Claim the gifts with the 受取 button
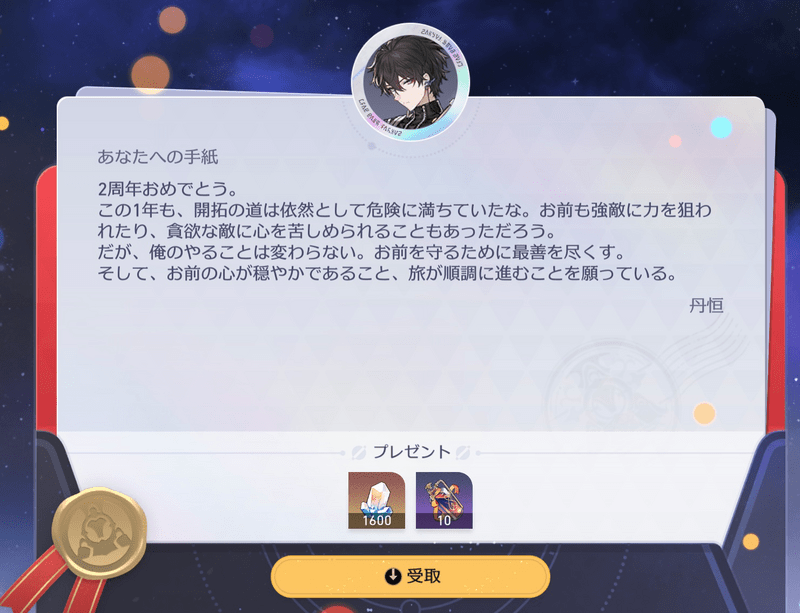This screenshot has width=800, height=613. coord(410,577)
